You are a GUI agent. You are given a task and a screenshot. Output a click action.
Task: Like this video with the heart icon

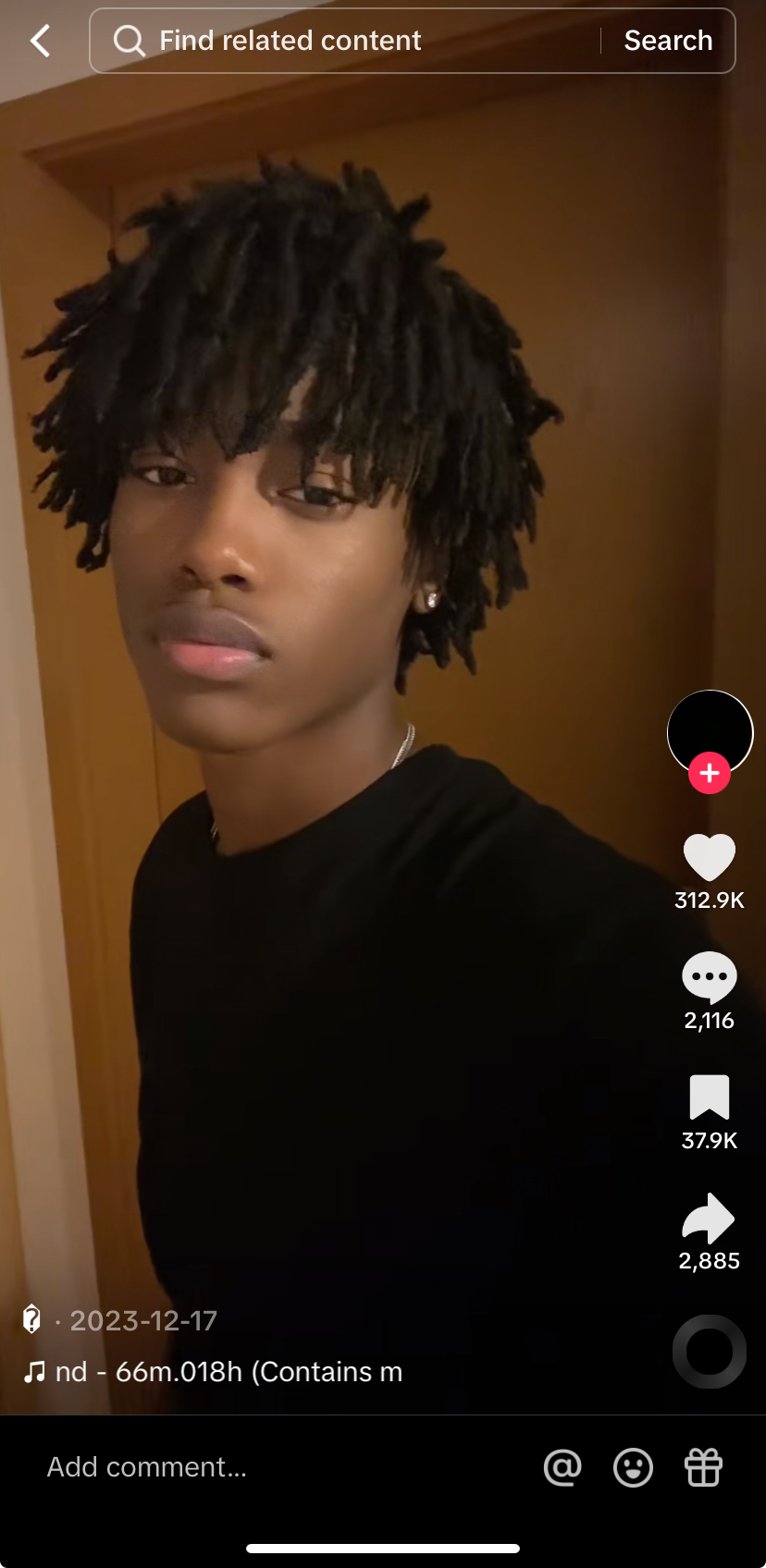[710, 857]
